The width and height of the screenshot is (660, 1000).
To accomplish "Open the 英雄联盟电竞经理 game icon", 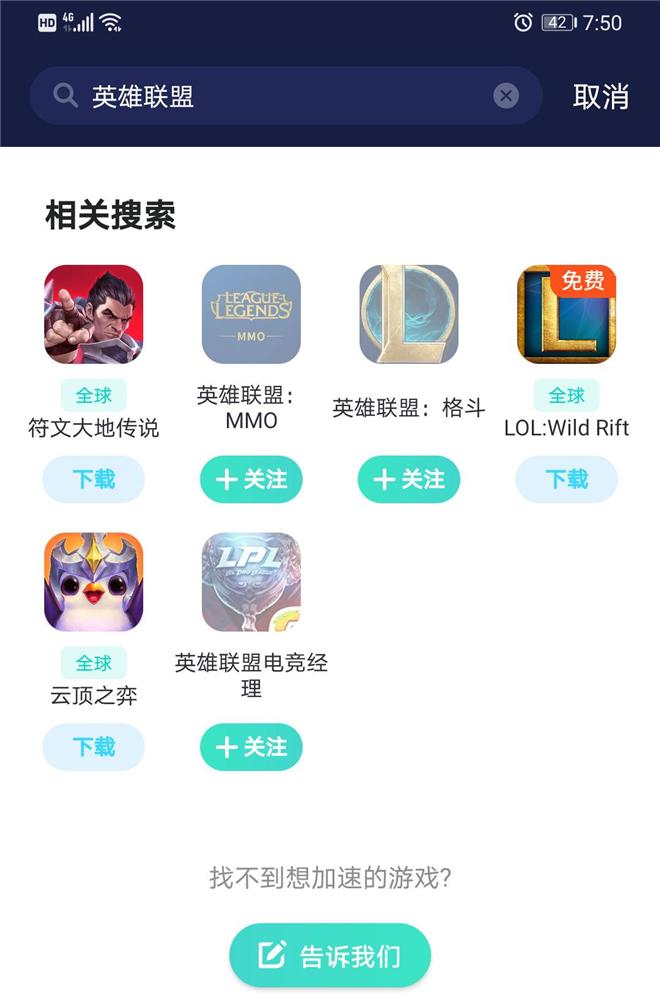I will [x=251, y=582].
